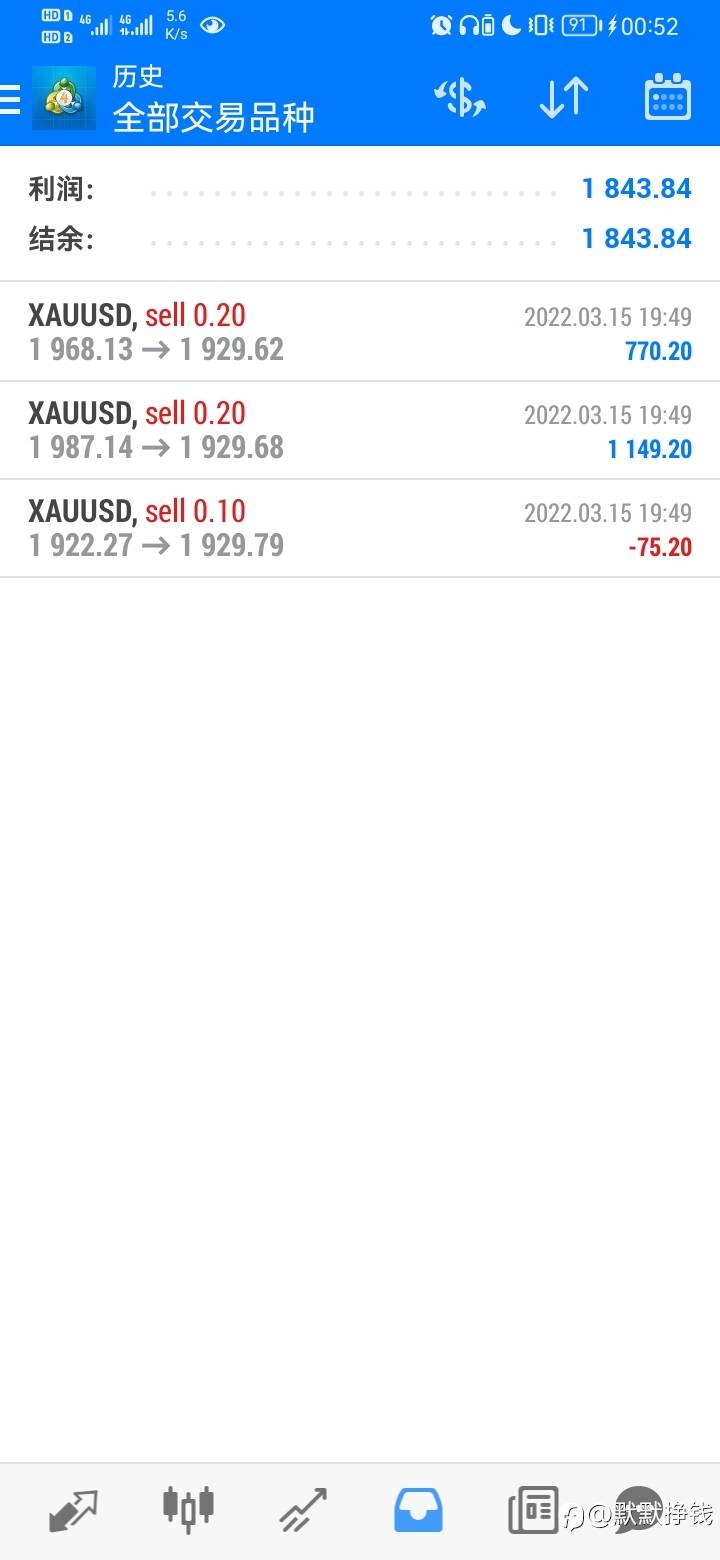Switch to the candlestick Chart tab

tap(188, 1508)
